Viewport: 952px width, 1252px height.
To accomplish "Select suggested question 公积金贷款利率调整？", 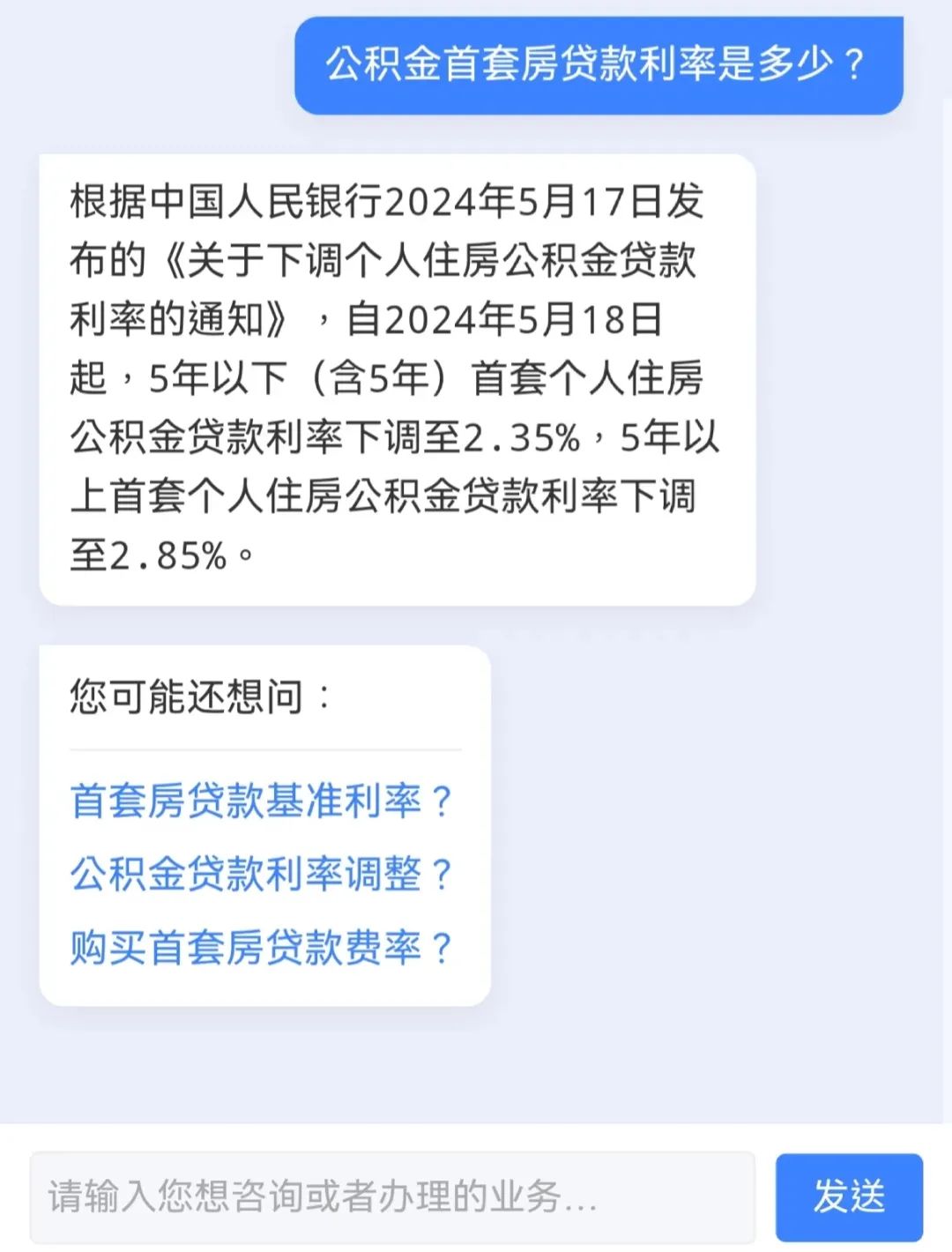I will click(261, 874).
